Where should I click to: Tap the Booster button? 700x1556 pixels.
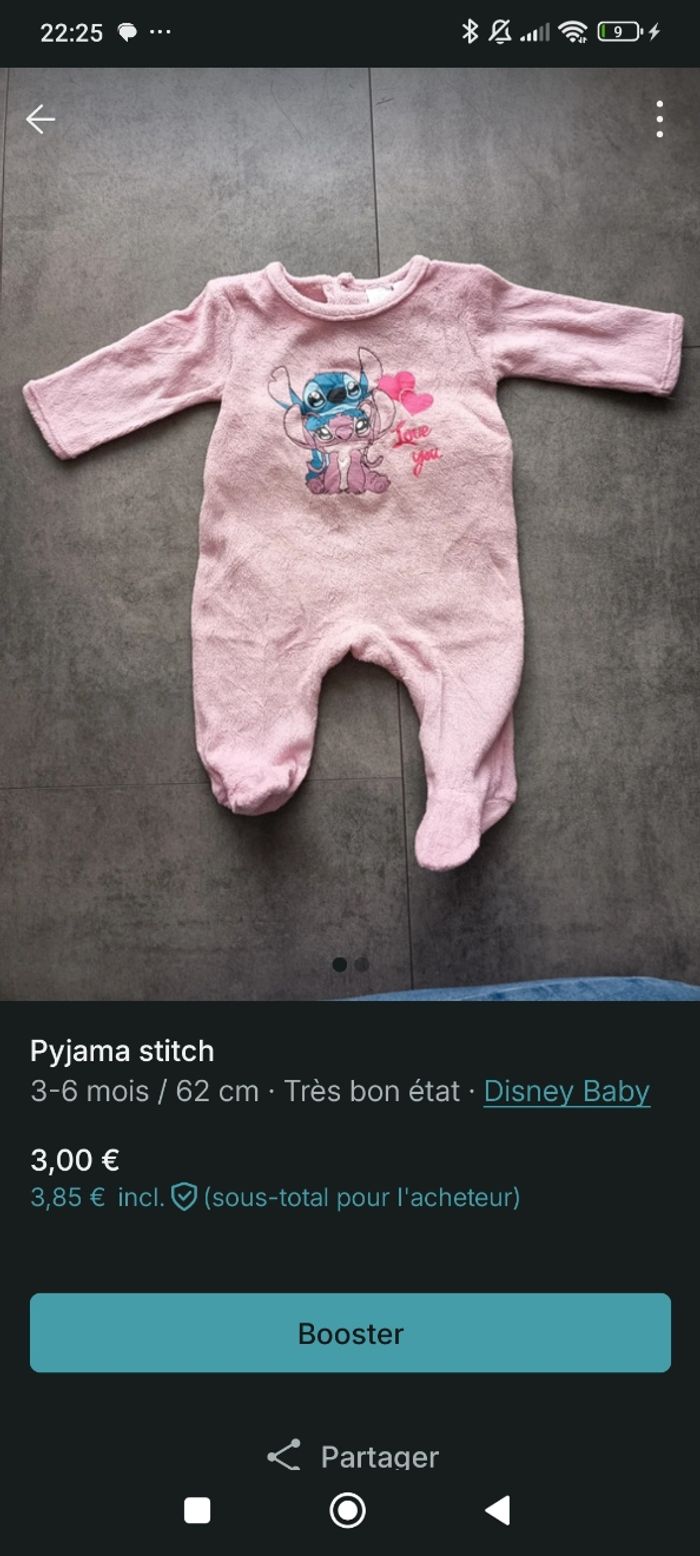[350, 1332]
